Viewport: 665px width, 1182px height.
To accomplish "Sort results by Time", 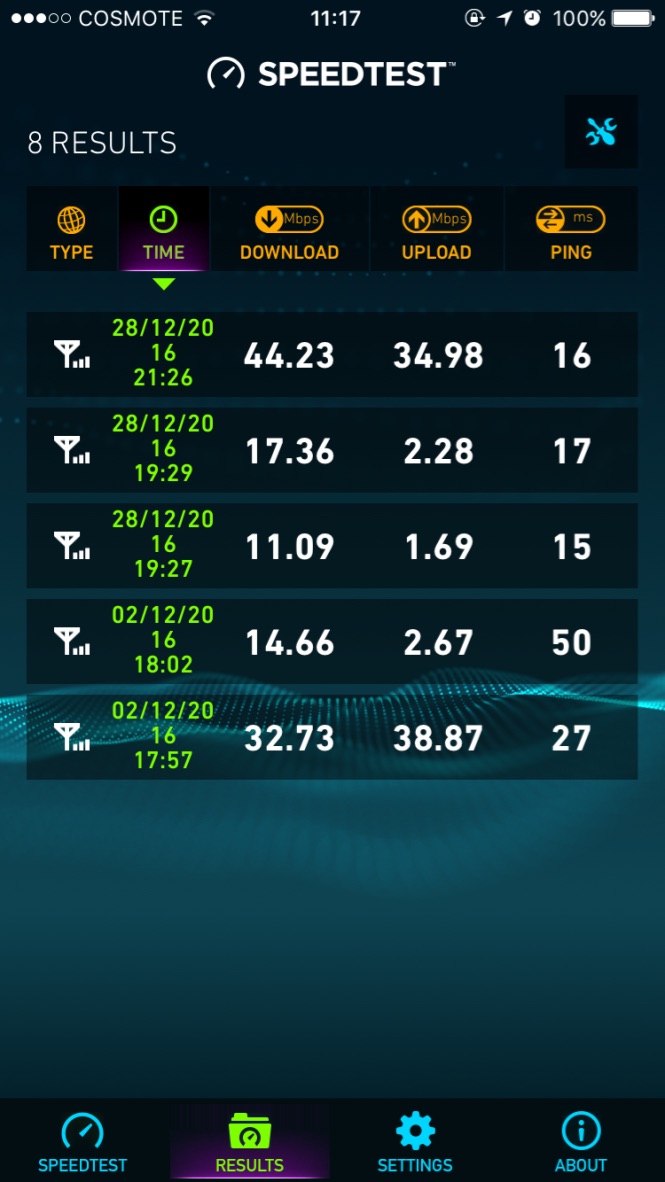I will point(164,229).
